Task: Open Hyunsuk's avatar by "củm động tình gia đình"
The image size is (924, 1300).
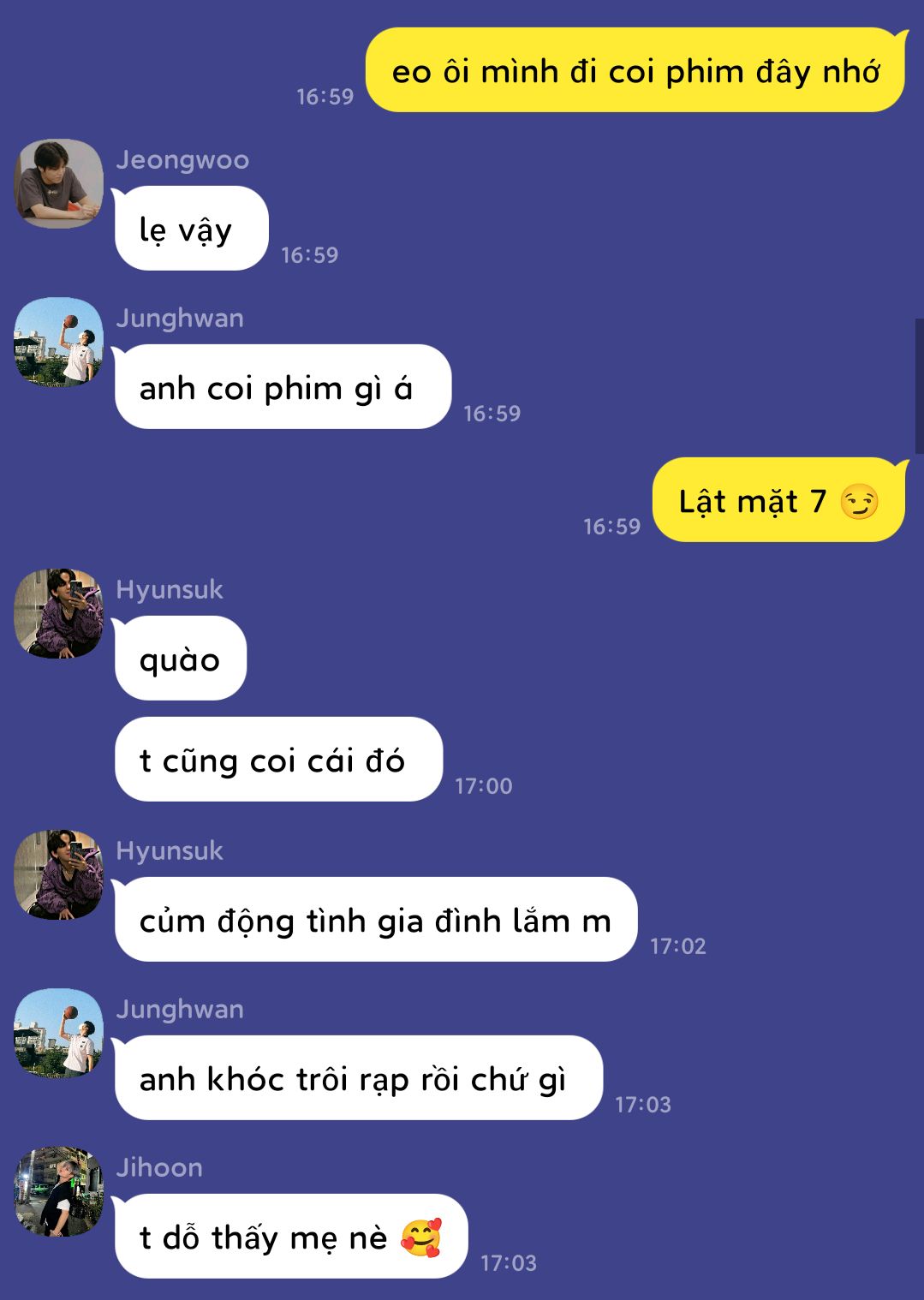Action: click(x=58, y=875)
